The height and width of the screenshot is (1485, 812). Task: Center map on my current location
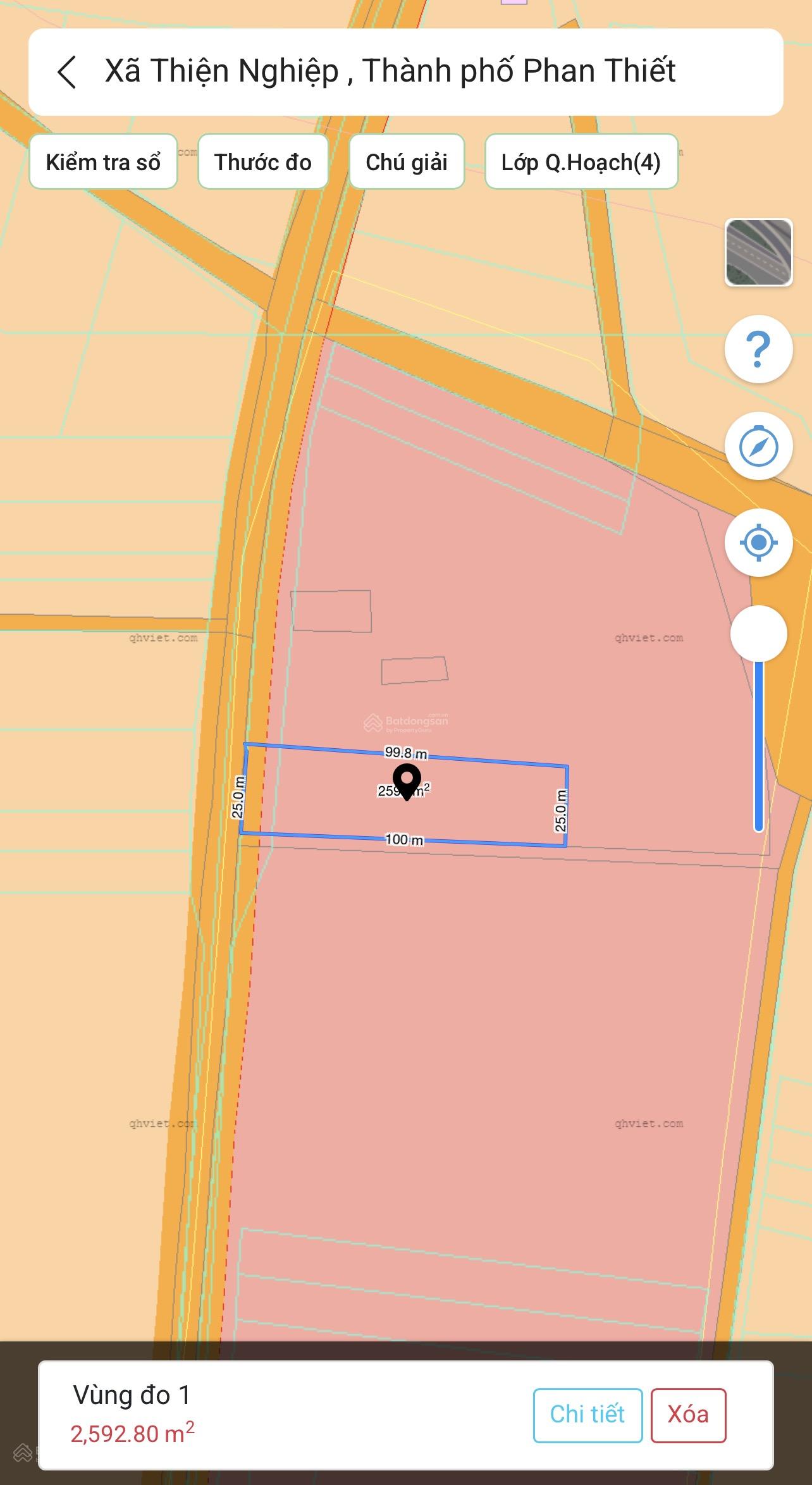click(x=758, y=543)
